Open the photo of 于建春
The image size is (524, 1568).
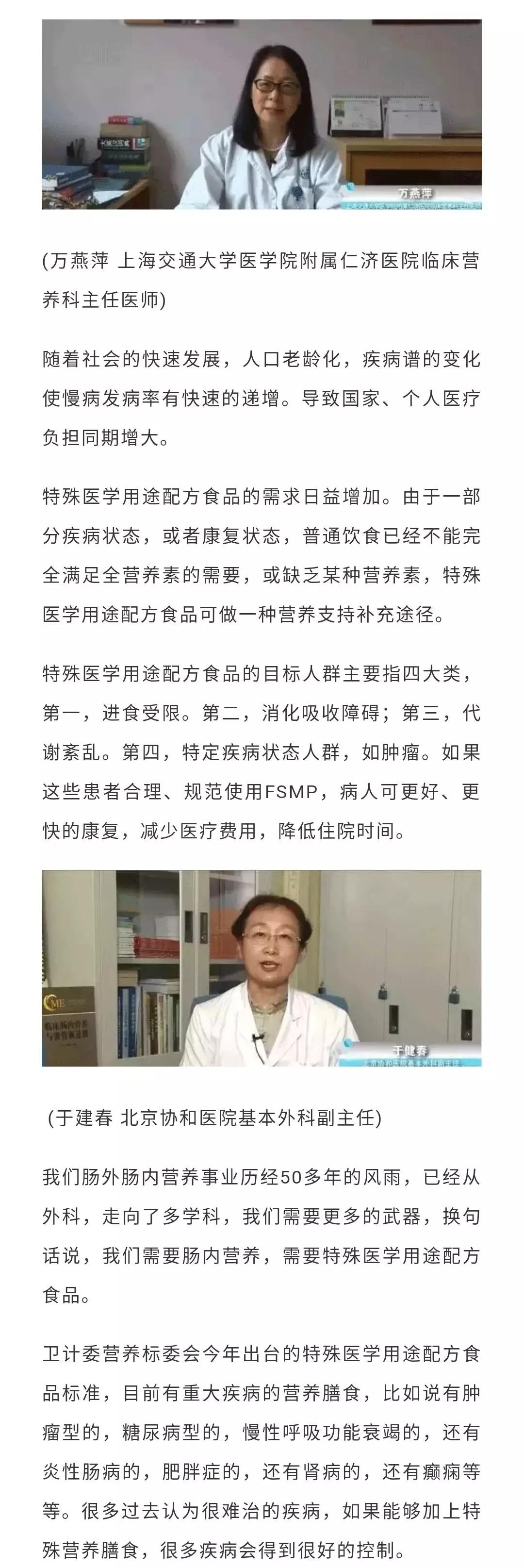pyautogui.click(x=262, y=968)
